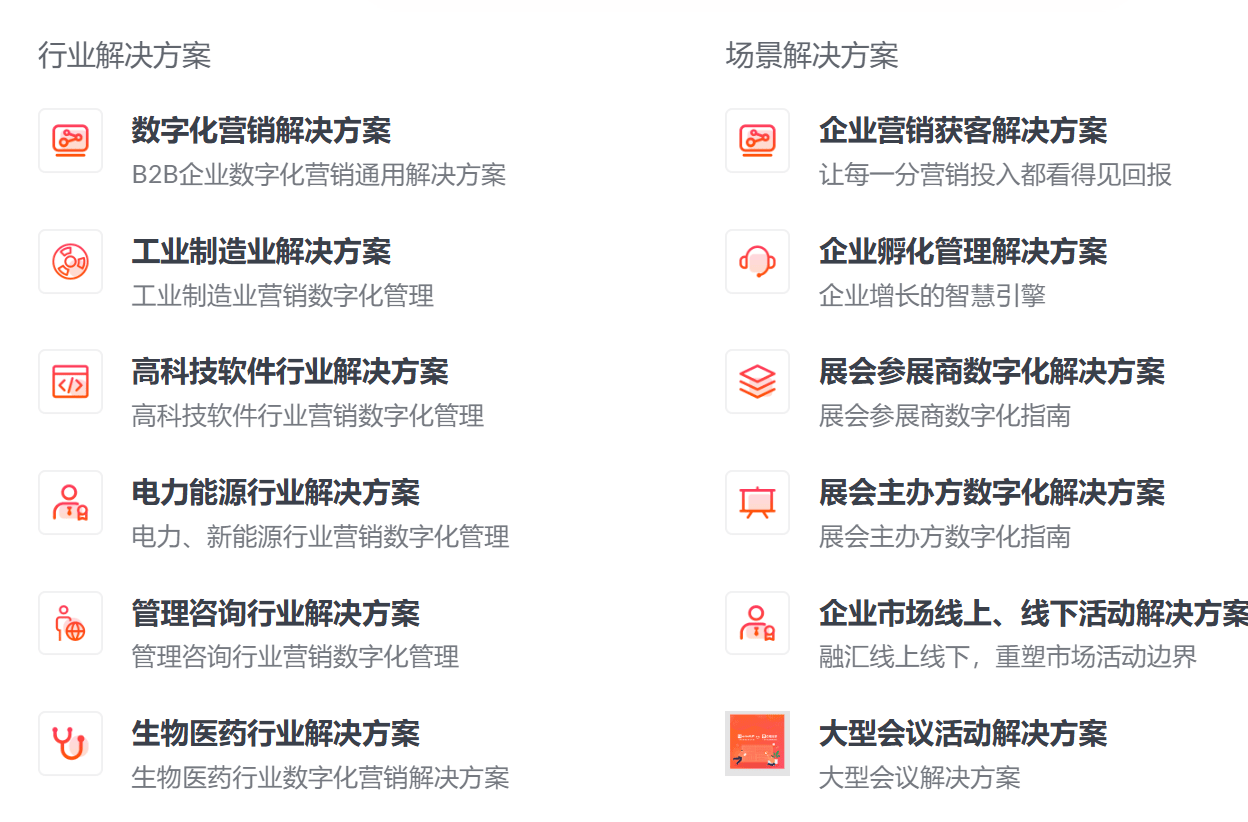Image resolution: width=1248 pixels, height=822 pixels.
Task: Open 电力能源行业解决方案
Action: tap(275, 493)
